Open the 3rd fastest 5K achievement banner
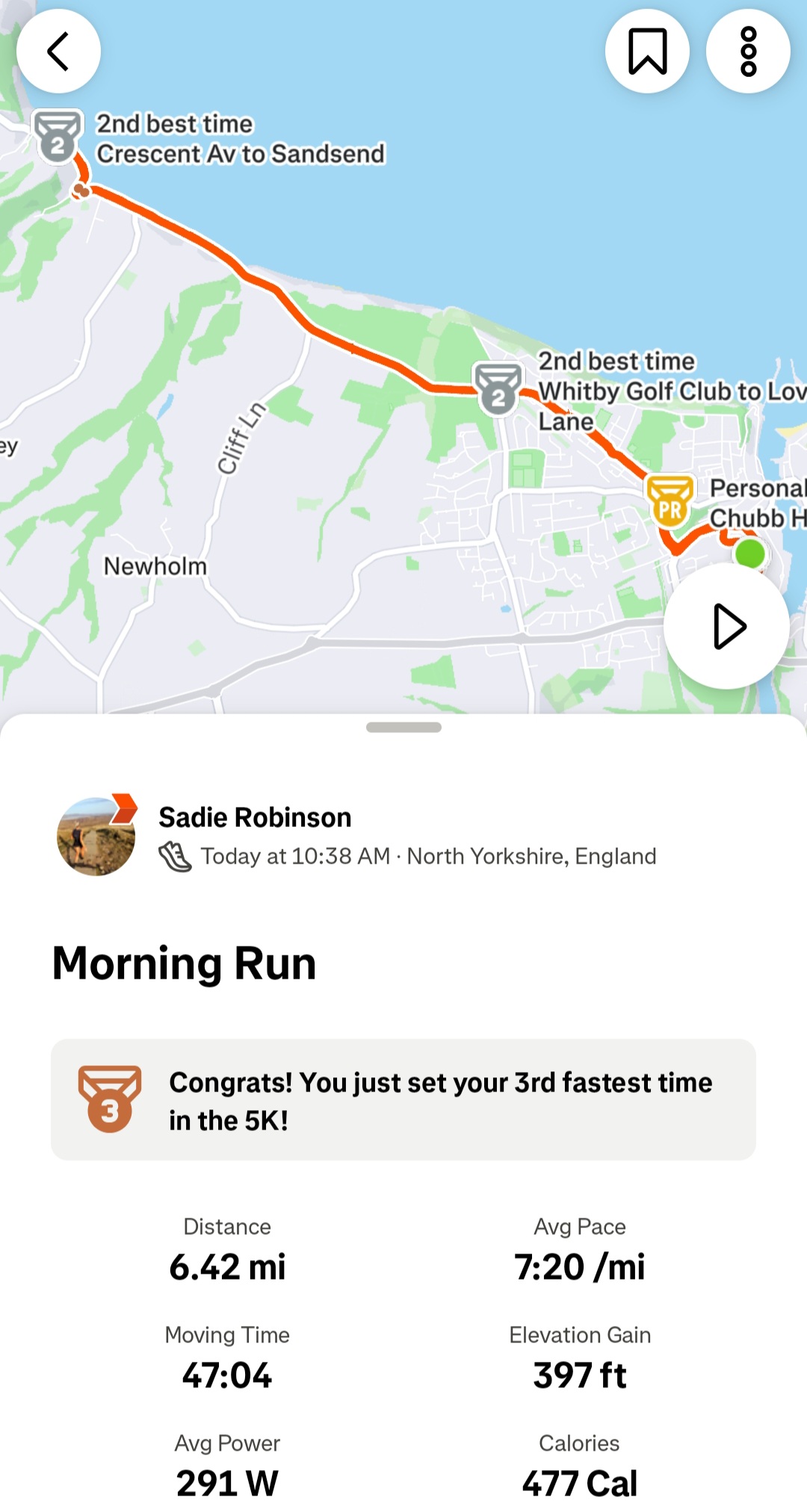Viewport: 807px width, 1512px height. point(403,1100)
